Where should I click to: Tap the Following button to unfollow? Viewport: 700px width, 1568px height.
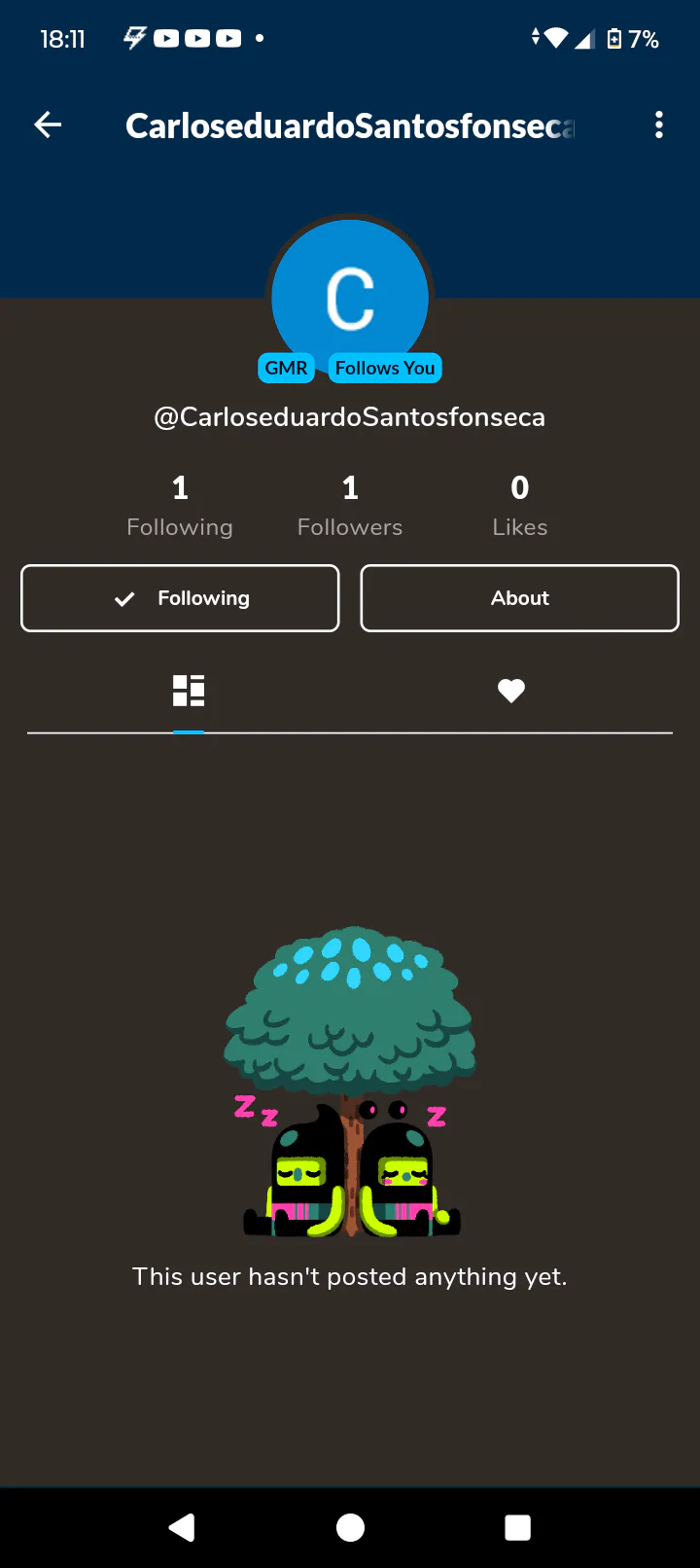click(x=180, y=598)
